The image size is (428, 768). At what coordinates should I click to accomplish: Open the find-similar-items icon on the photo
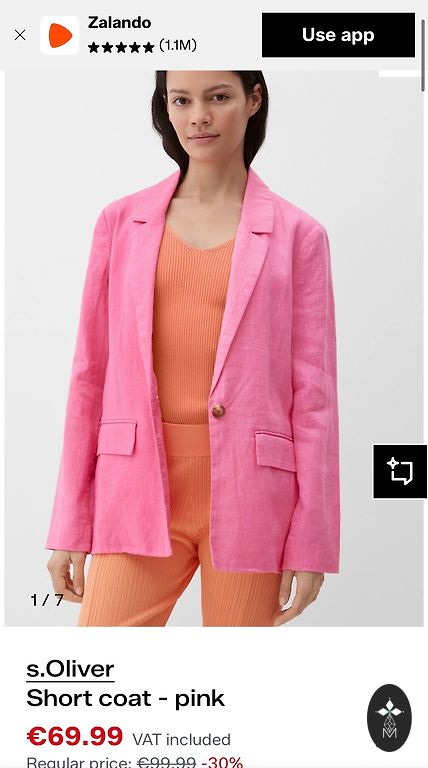(x=400, y=471)
